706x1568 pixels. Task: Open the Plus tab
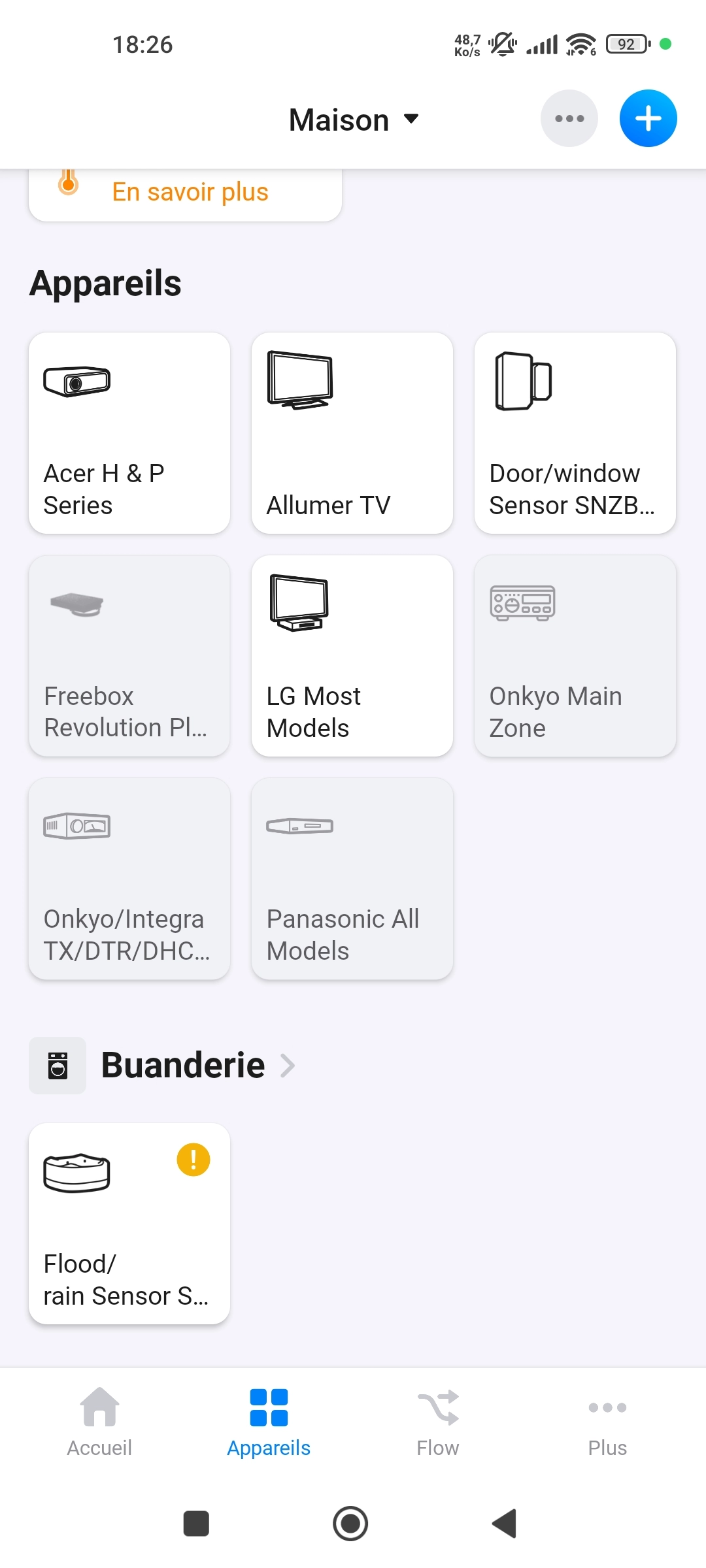[x=607, y=1423]
